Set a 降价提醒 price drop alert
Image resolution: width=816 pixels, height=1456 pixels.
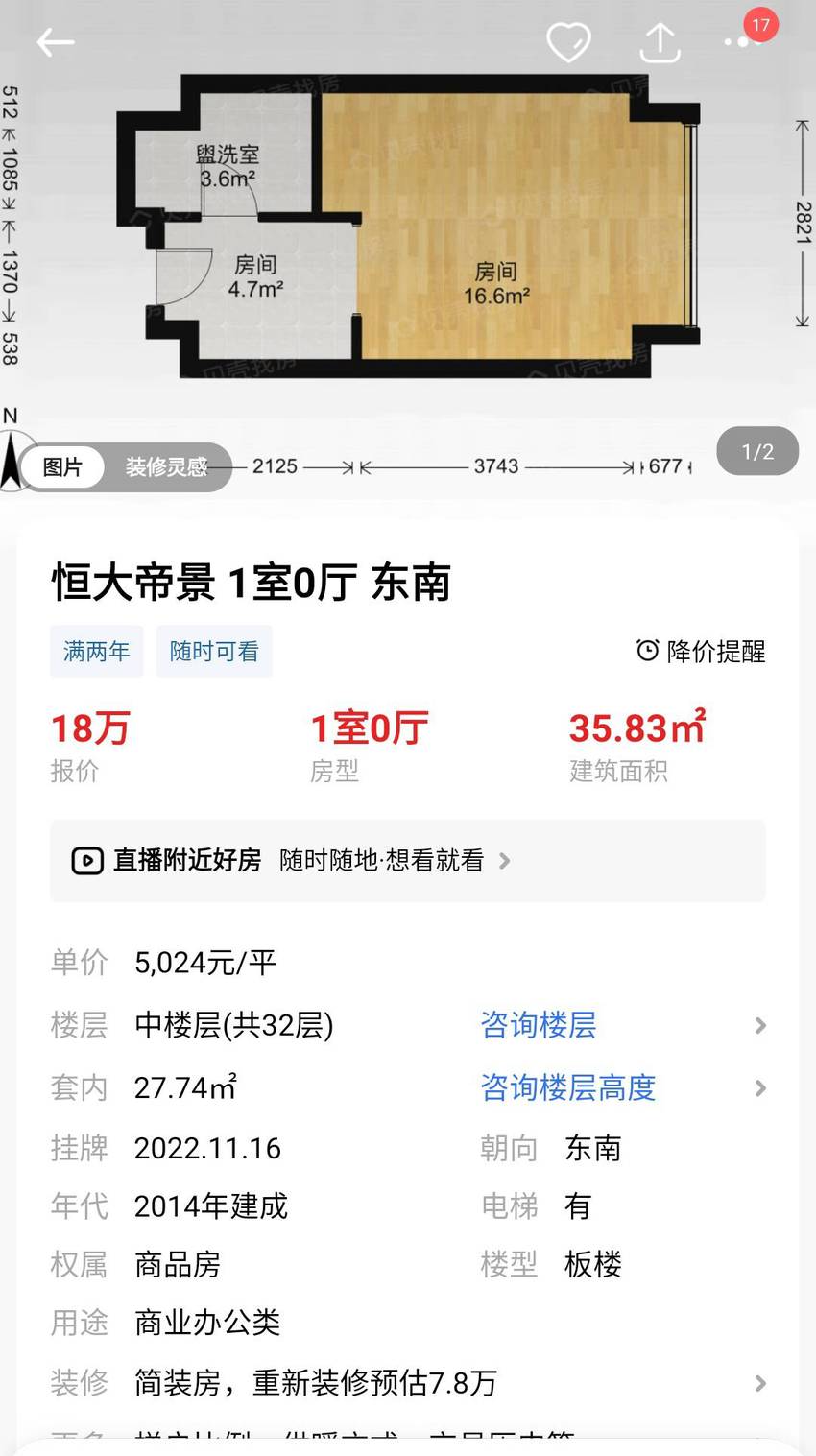701,652
